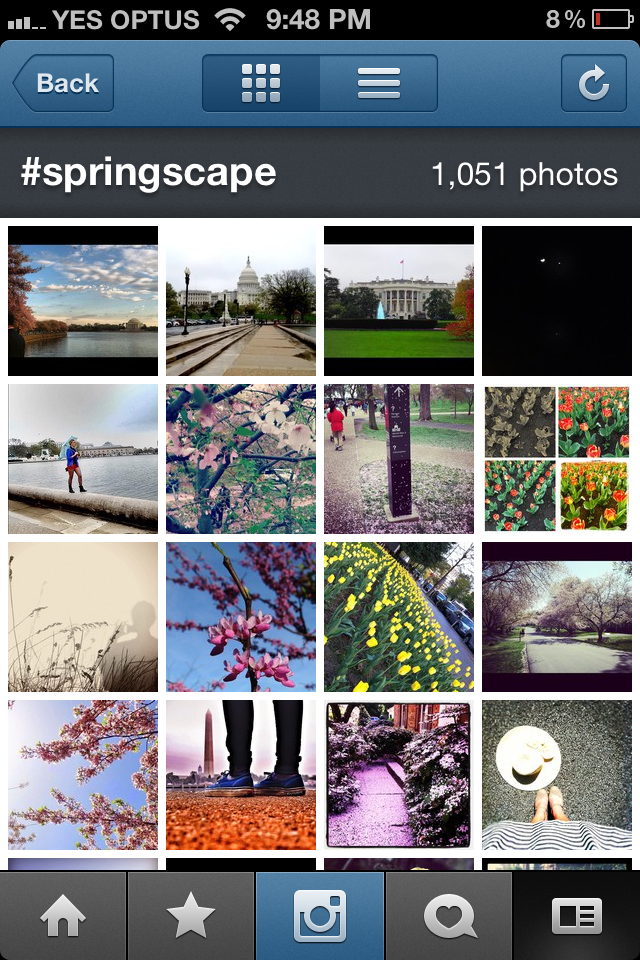Switch to list view

378,83
